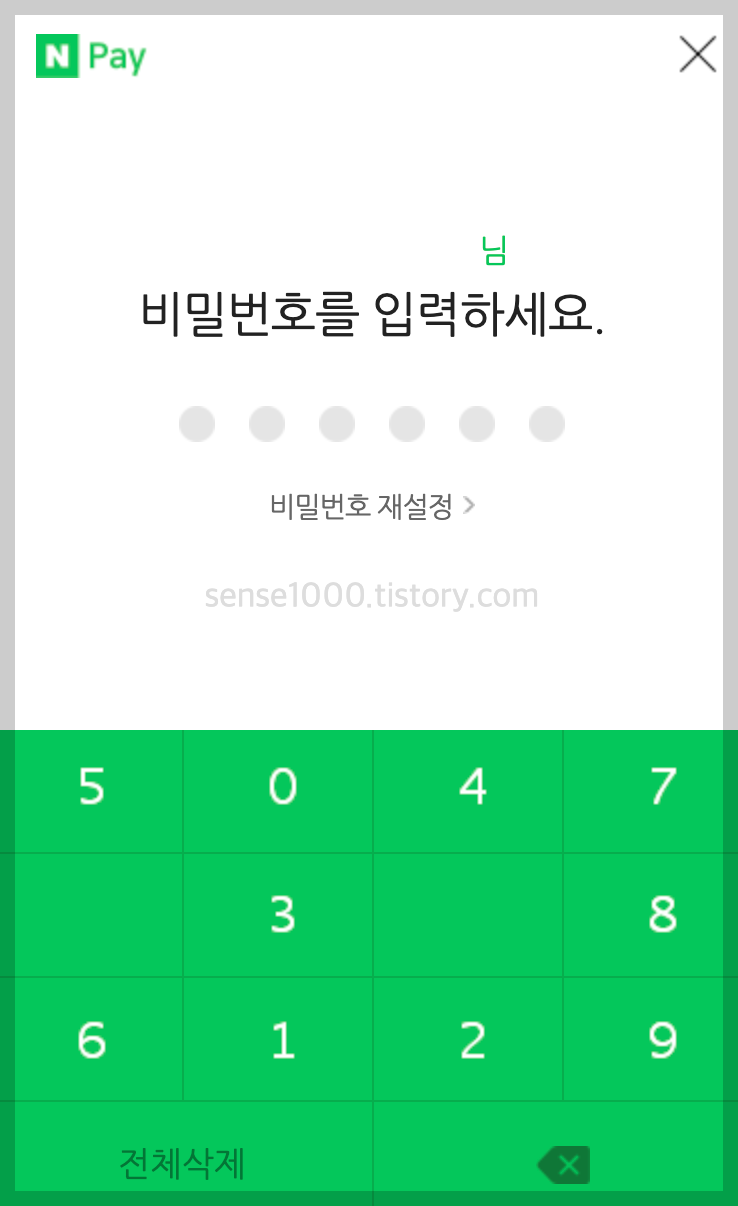
Task: Click the sense1000.tistory.com watermark text
Action: [369, 595]
